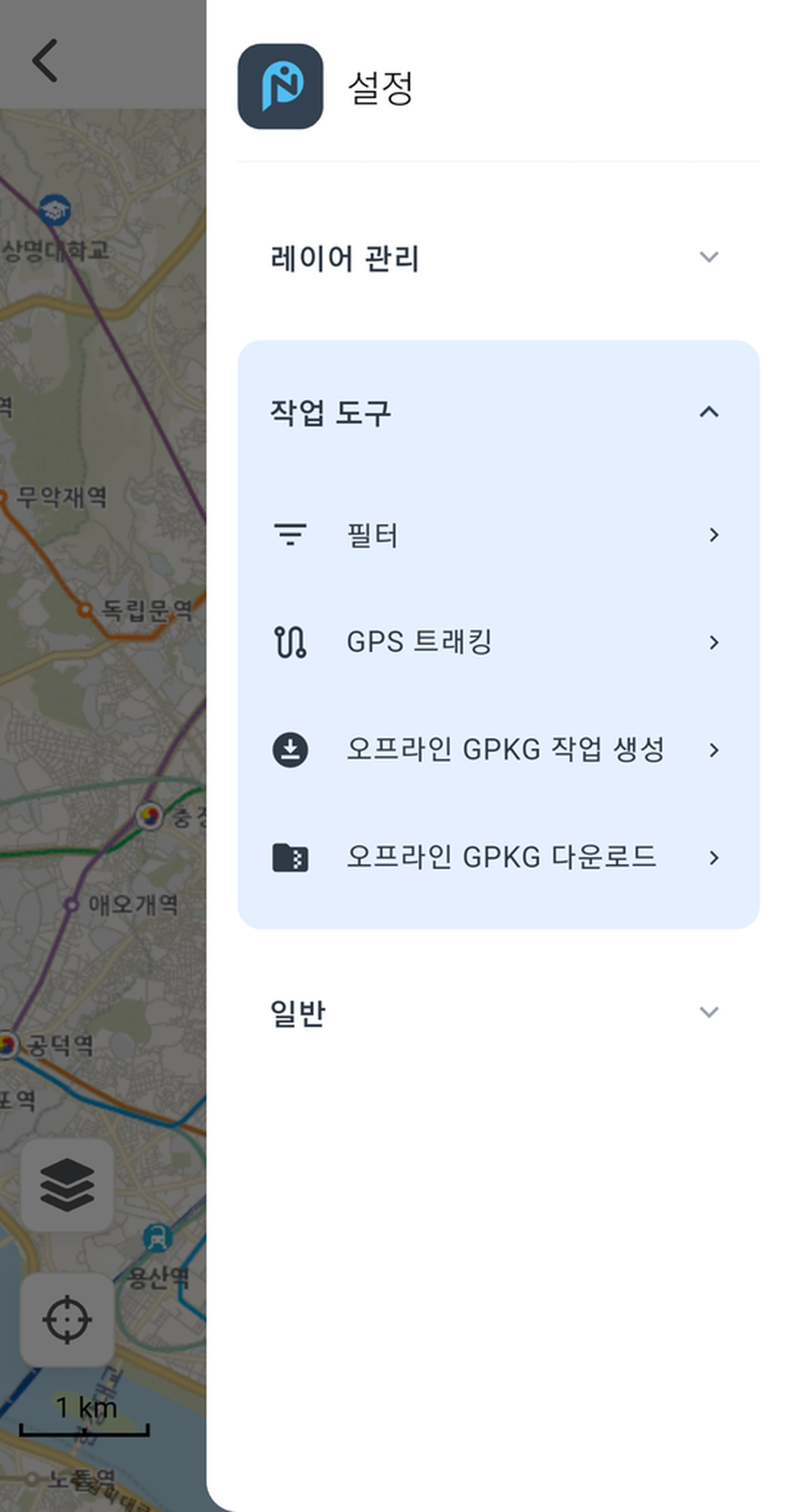The width and height of the screenshot is (791, 1512).
Task: Click the back arrow at top left
Action: 45,60
